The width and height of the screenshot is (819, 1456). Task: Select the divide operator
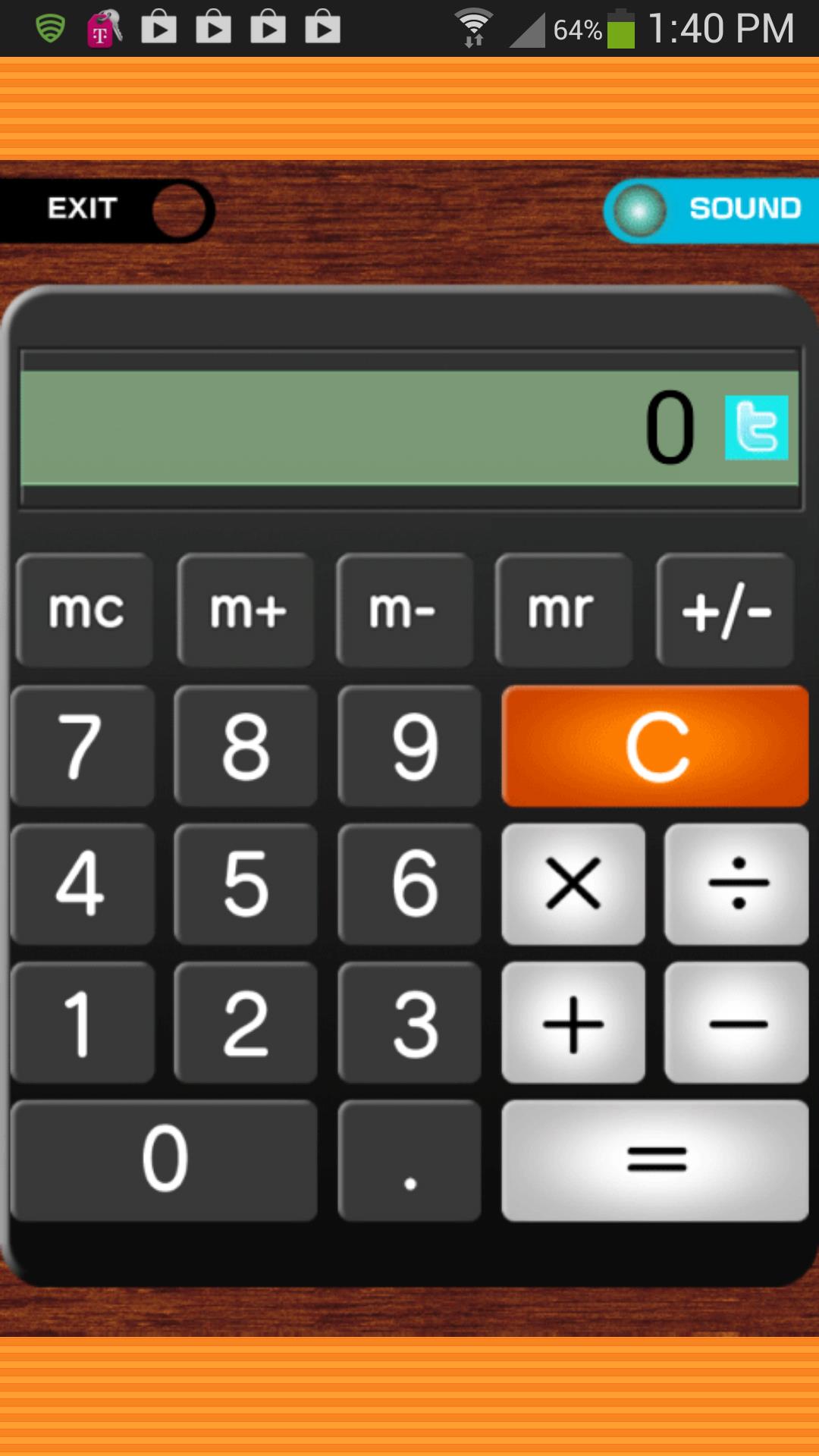pos(737,884)
